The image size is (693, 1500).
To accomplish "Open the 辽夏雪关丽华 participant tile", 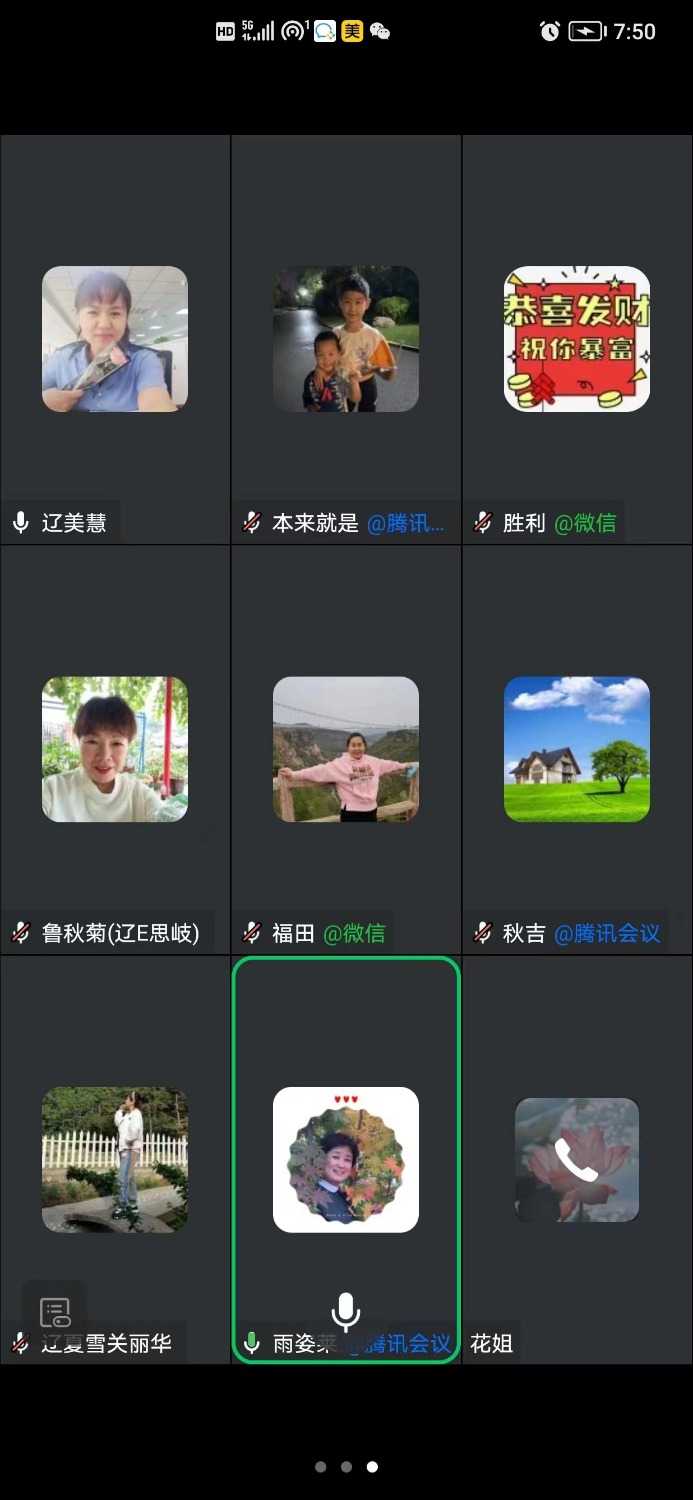I will click(x=115, y=1159).
